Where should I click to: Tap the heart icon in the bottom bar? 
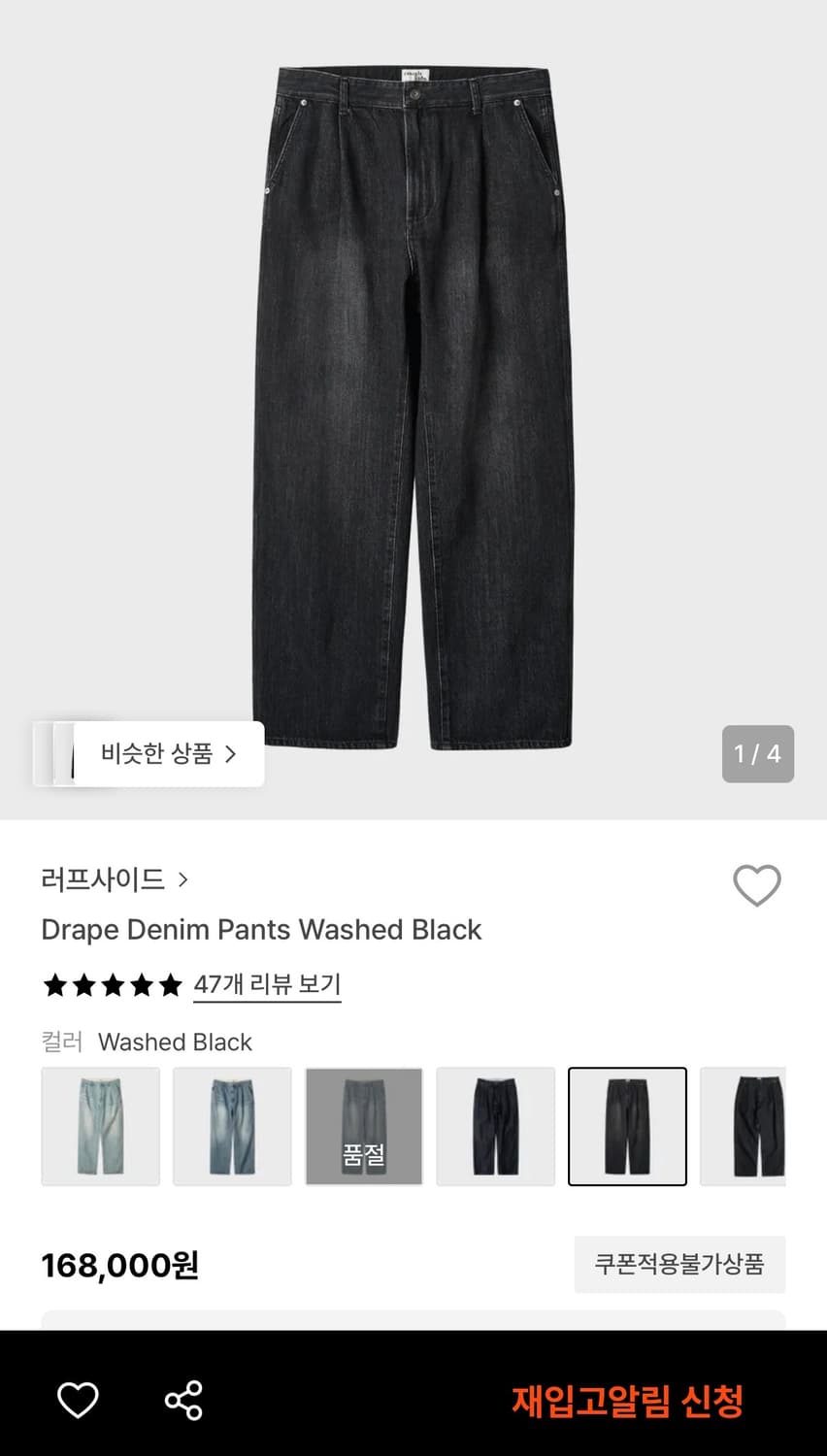[x=78, y=1400]
